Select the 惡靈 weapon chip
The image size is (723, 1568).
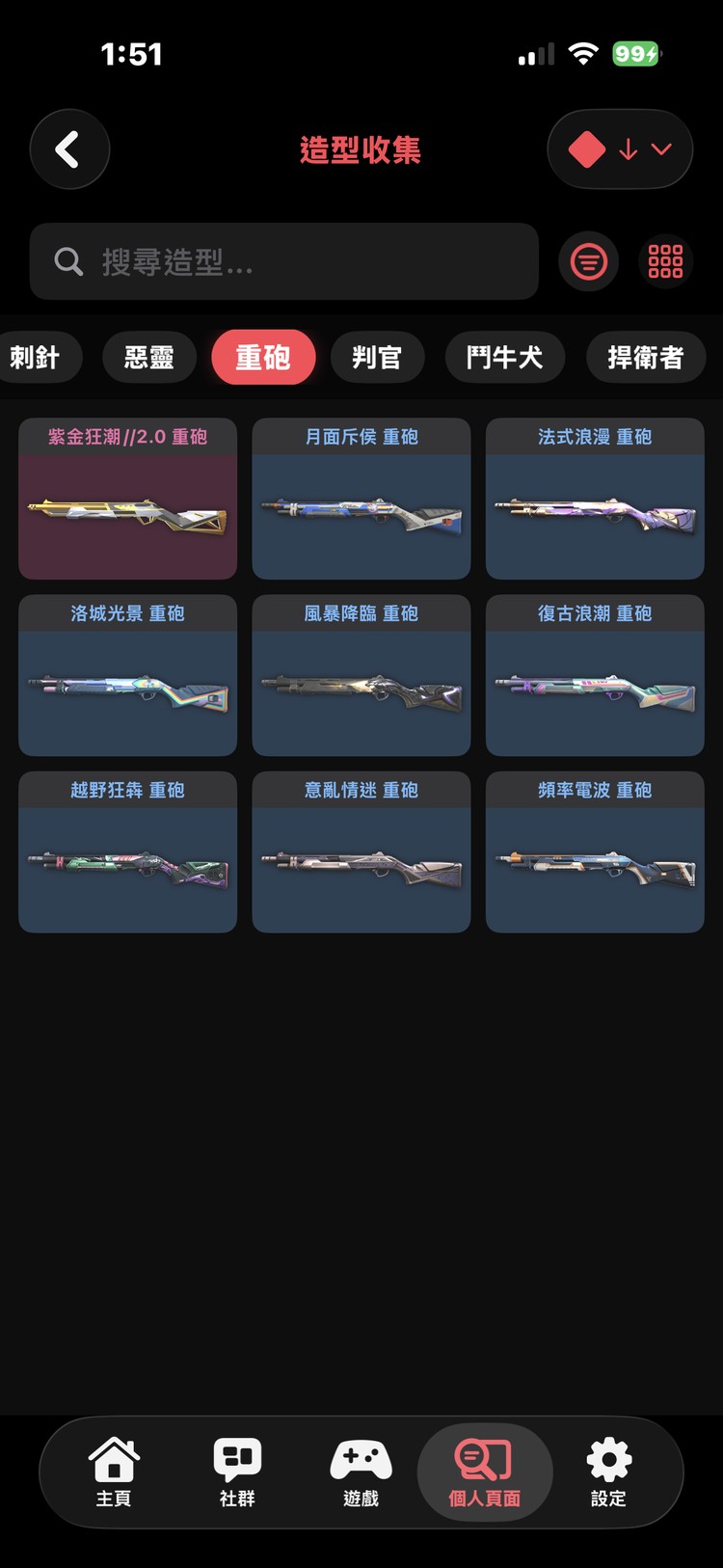[149, 357]
